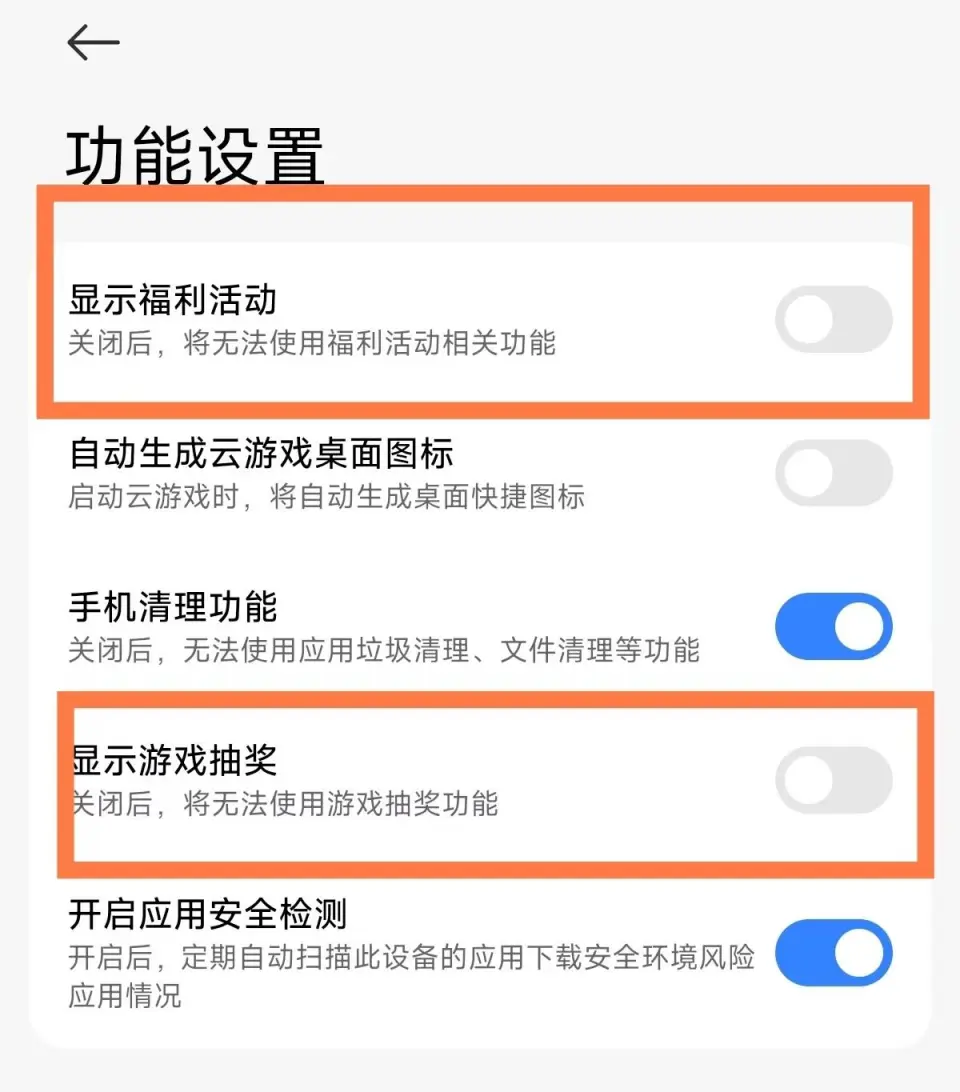Disable the 手机清理功能 switch
960x1092 pixels.
point(833,627)
